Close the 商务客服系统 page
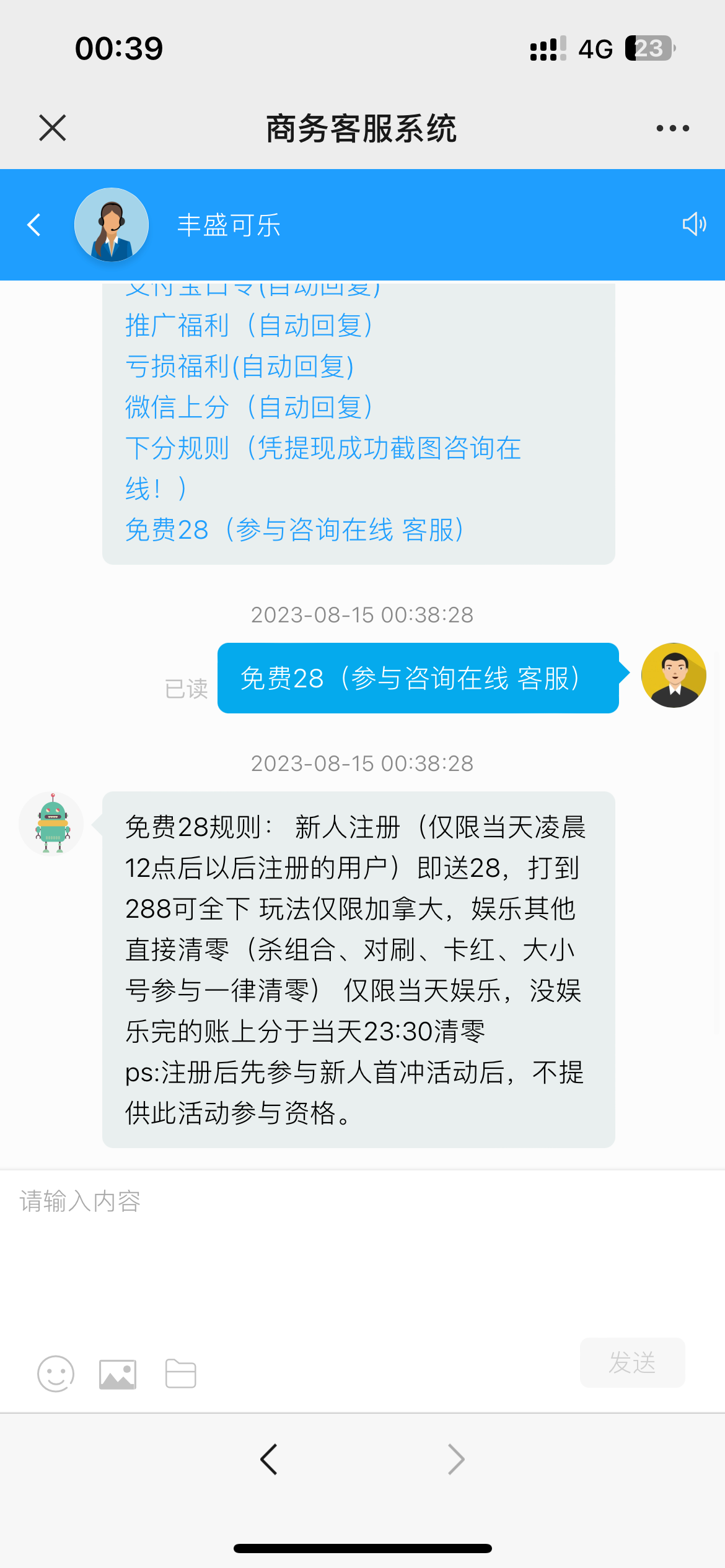 pos(52,128)
